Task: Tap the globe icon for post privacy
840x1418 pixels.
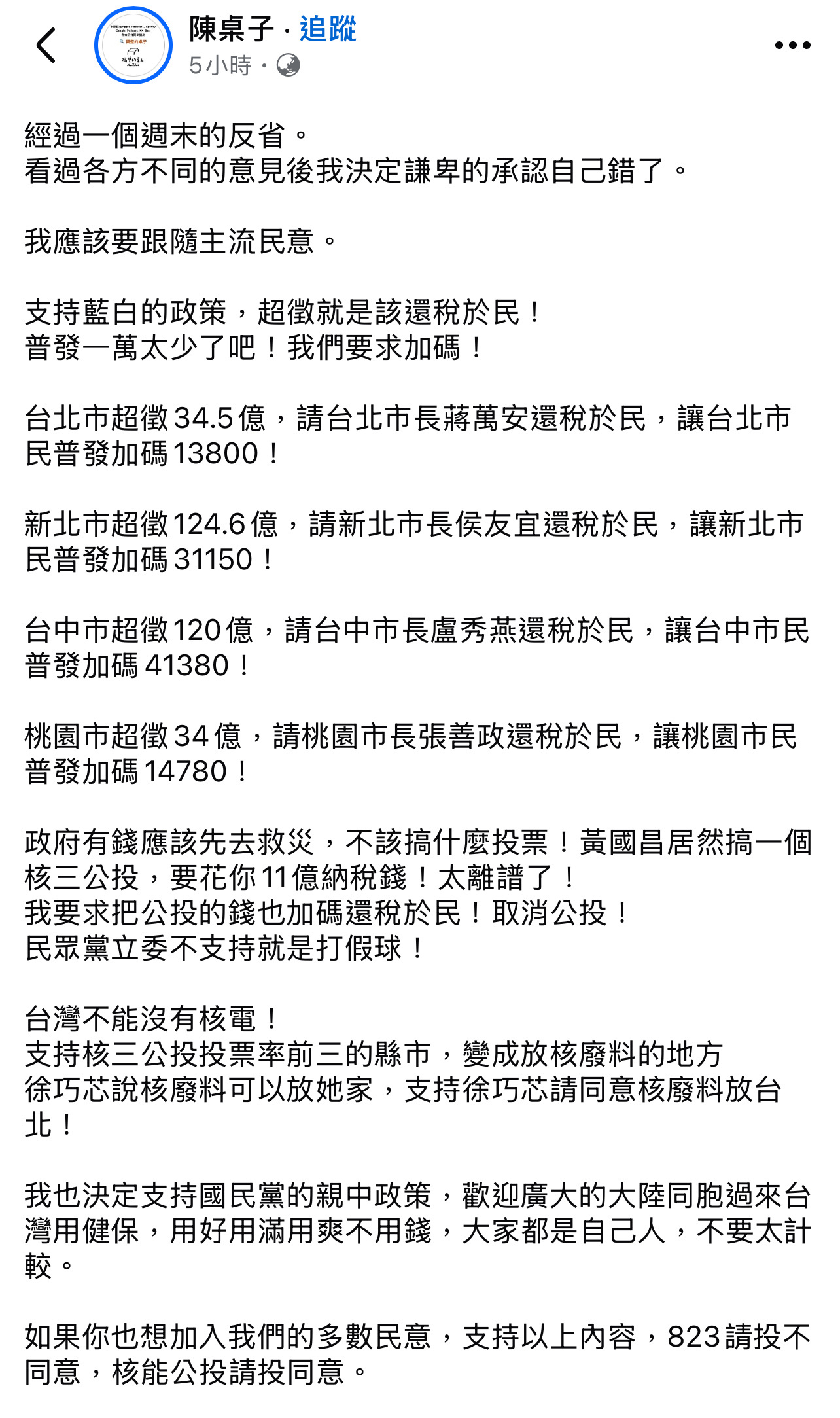Action: [288, 65]
